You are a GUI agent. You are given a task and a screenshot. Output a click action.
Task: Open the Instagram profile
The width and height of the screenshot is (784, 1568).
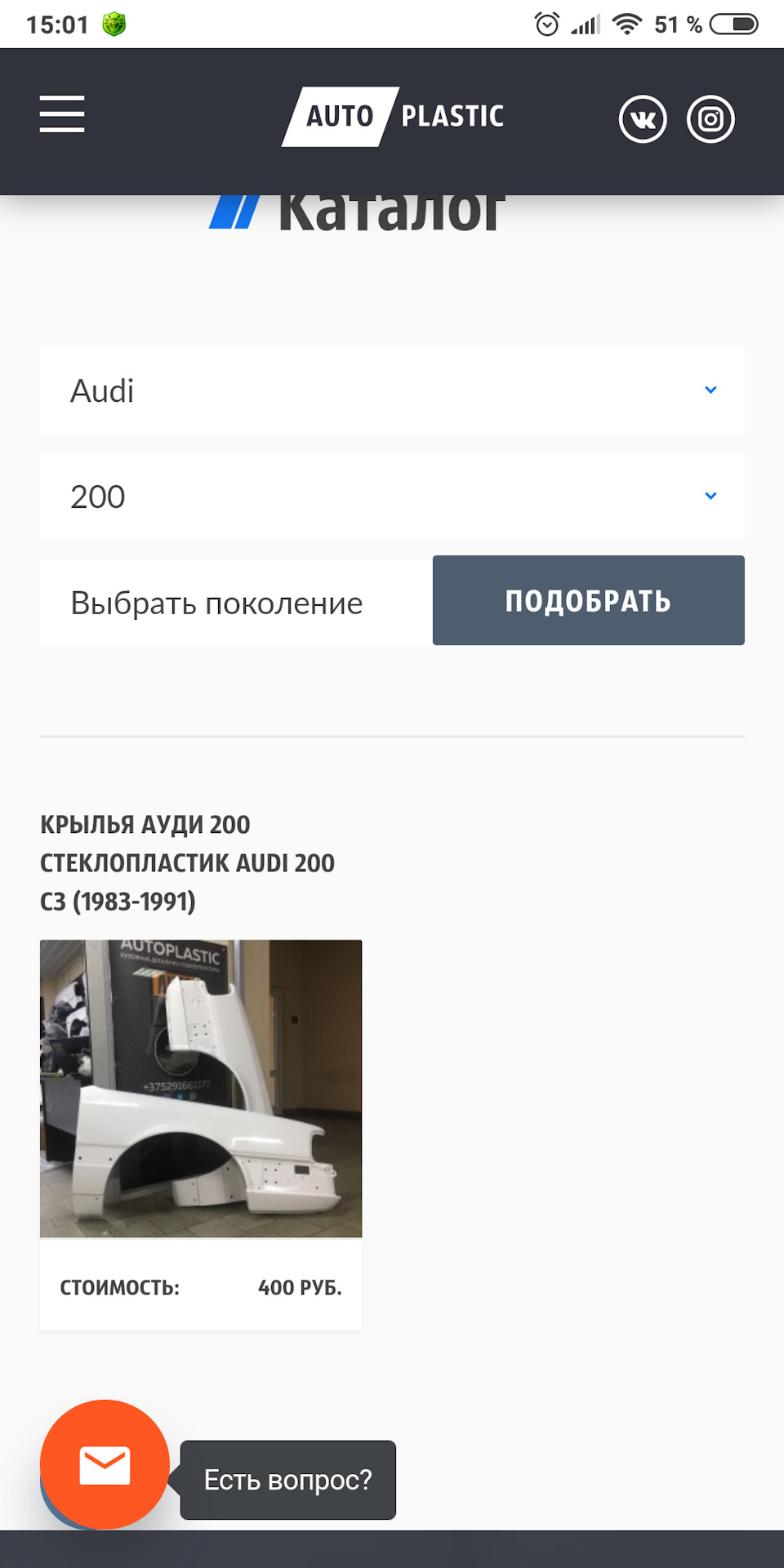tap(710, 119)
